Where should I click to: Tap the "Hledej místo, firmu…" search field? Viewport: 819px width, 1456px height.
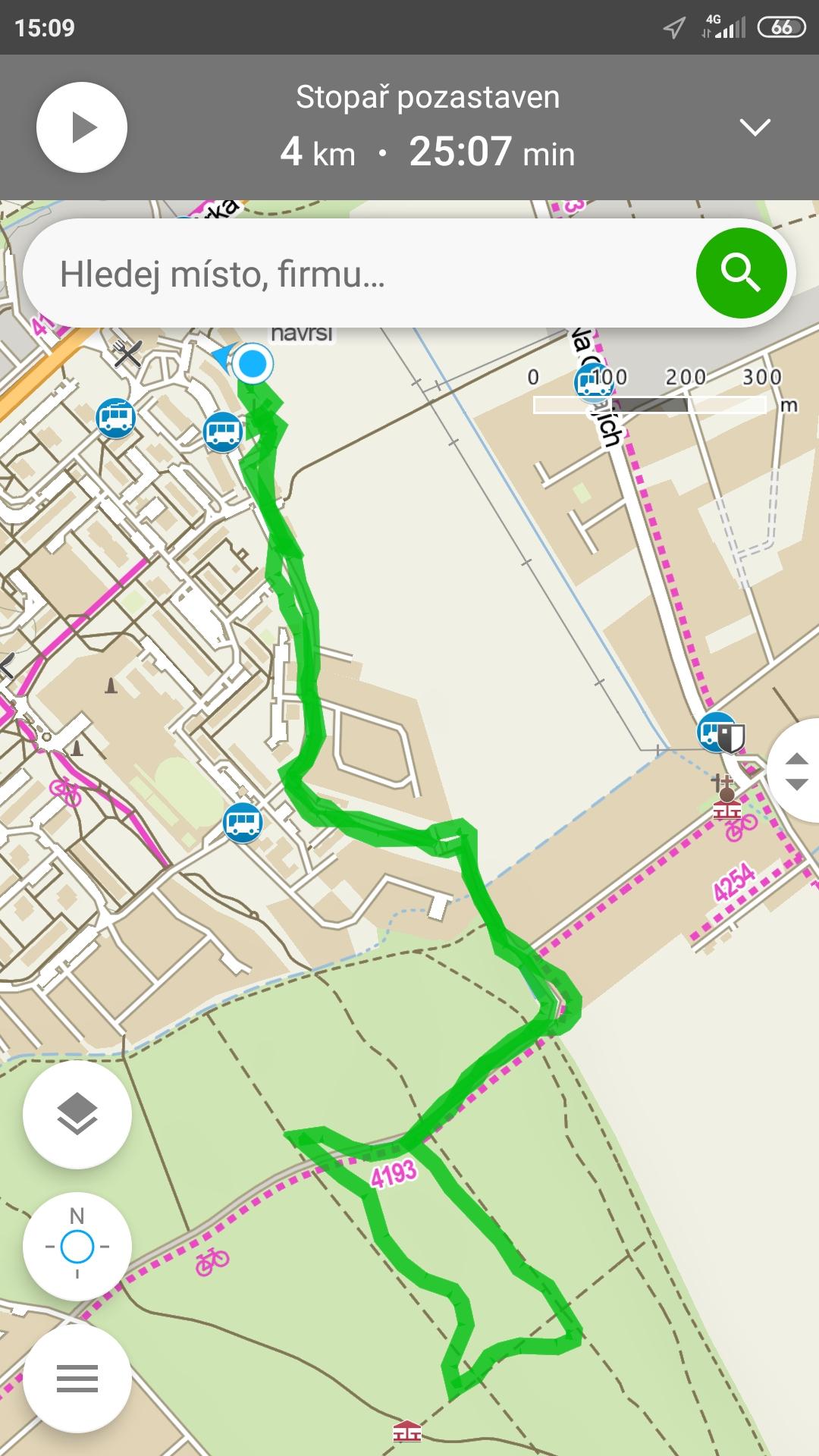(356, 274)
